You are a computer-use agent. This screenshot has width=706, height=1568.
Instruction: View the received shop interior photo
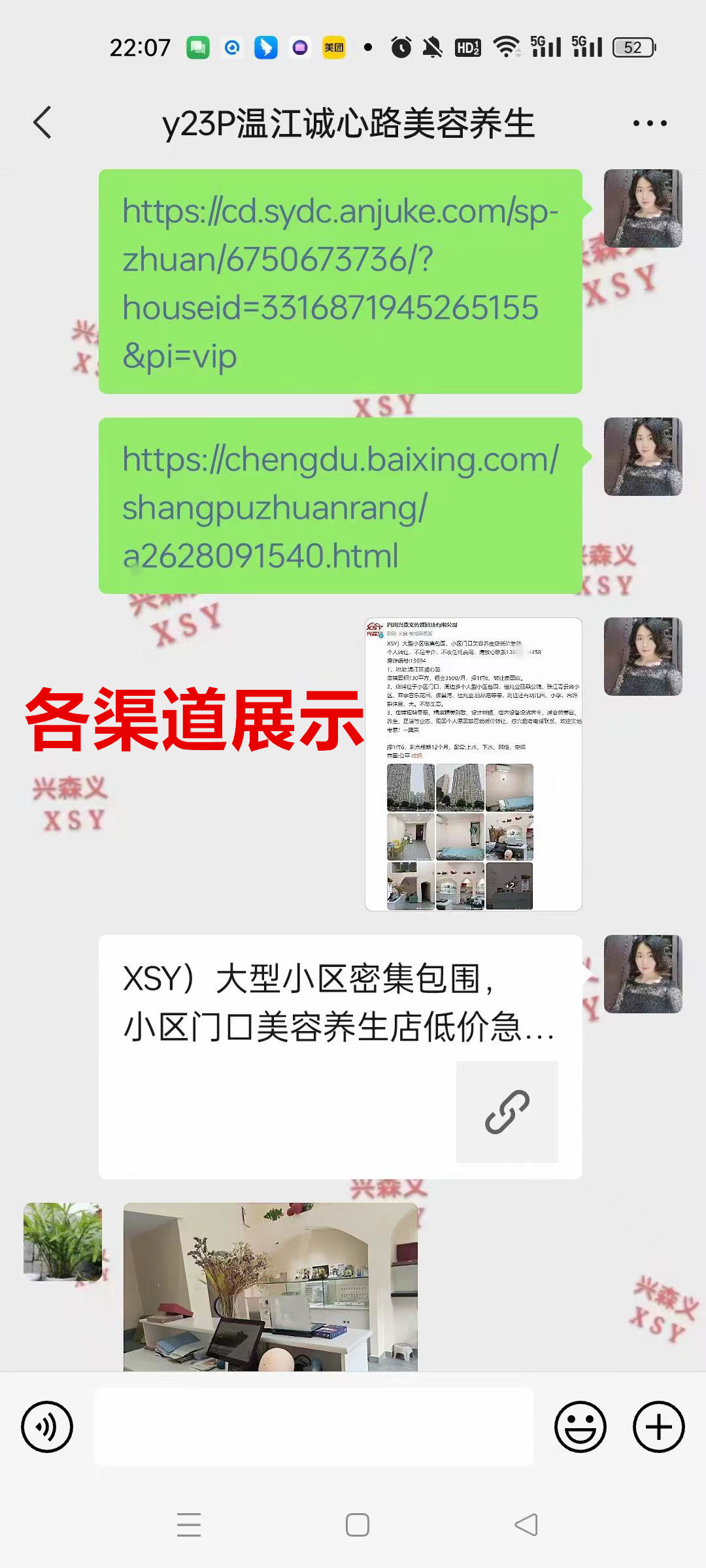270,1287
